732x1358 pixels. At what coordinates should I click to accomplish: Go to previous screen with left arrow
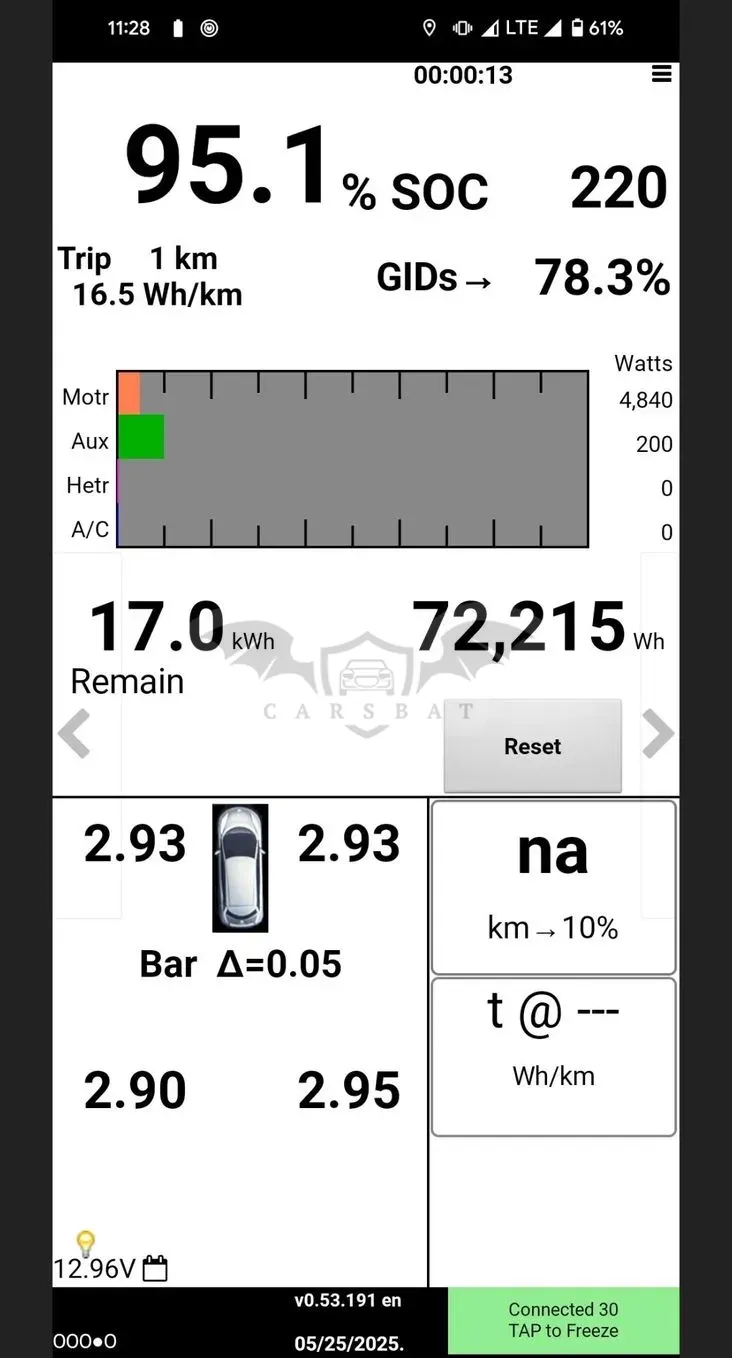tap(74, 734)
